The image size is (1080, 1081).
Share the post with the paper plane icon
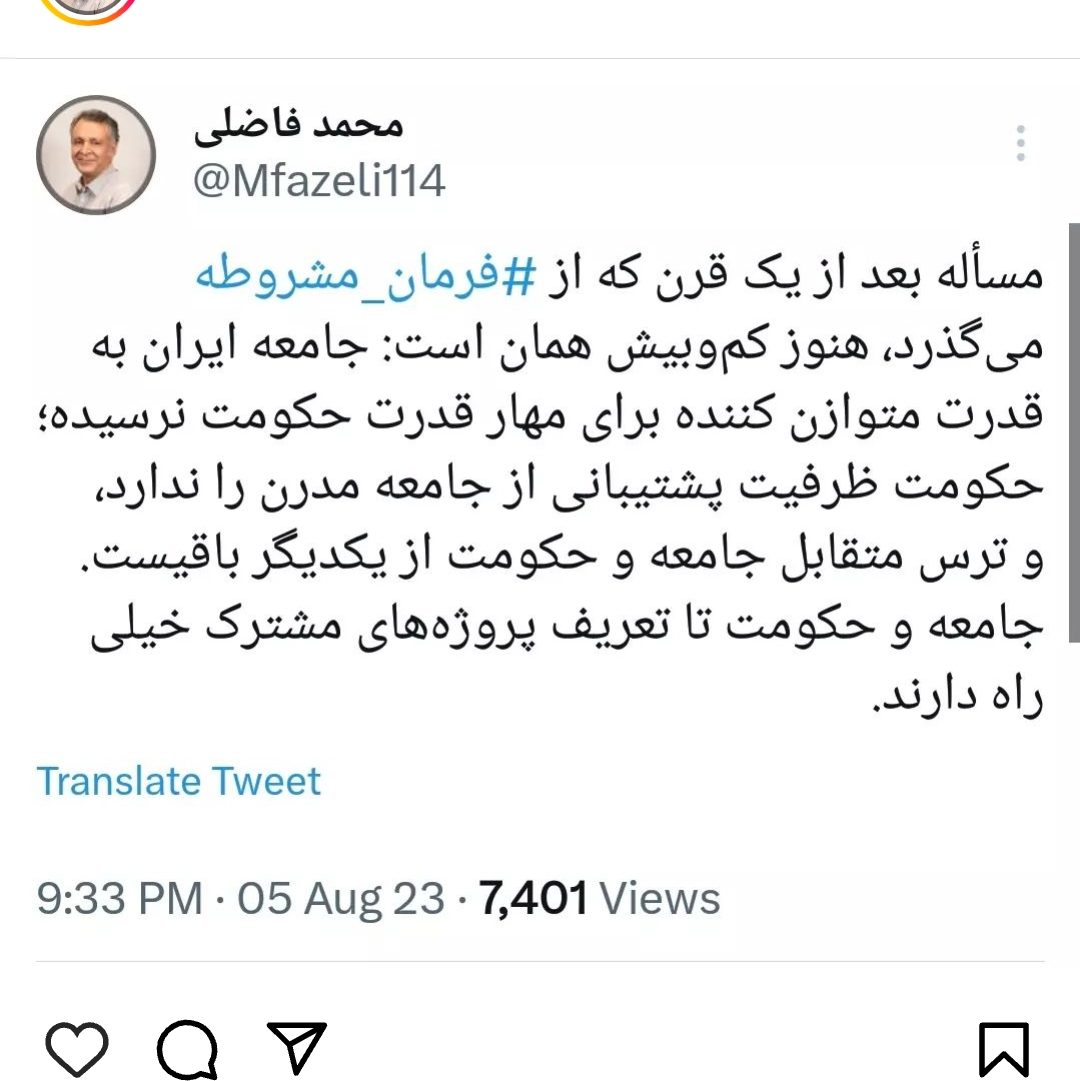coord(299,1048)
